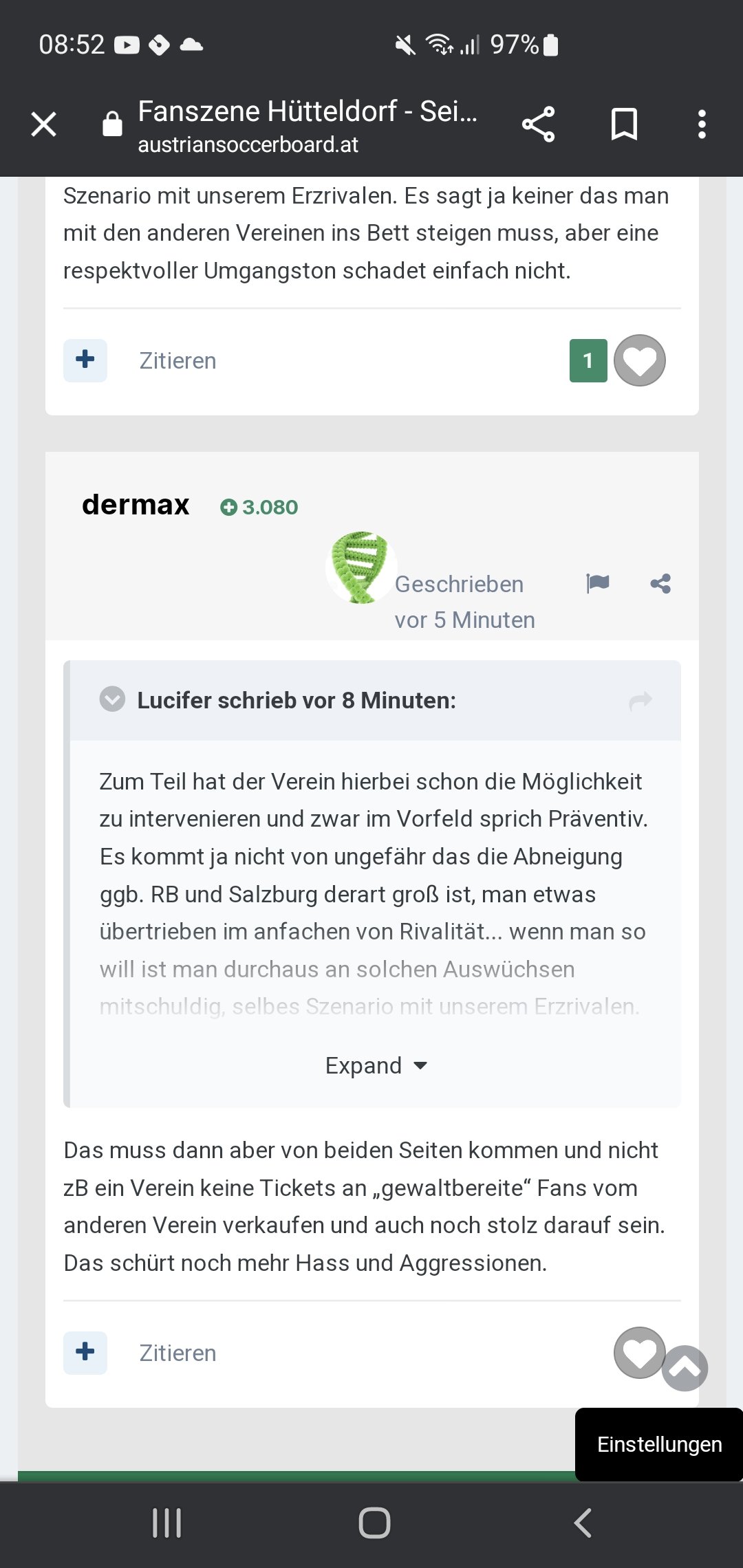
Task: Bookmark this page in the browser
Action: click(x=624, y=124)
